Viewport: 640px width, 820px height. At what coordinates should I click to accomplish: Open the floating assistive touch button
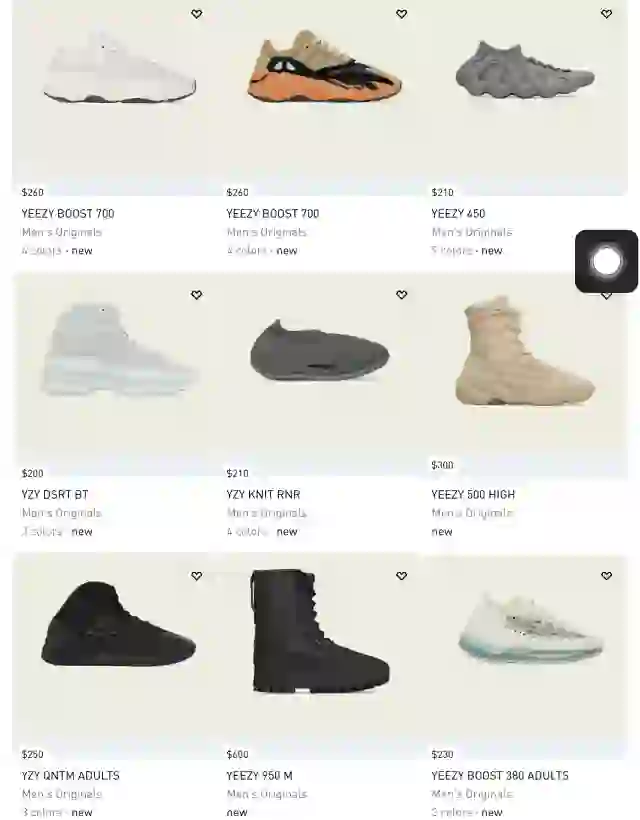[x=606, y=262]
